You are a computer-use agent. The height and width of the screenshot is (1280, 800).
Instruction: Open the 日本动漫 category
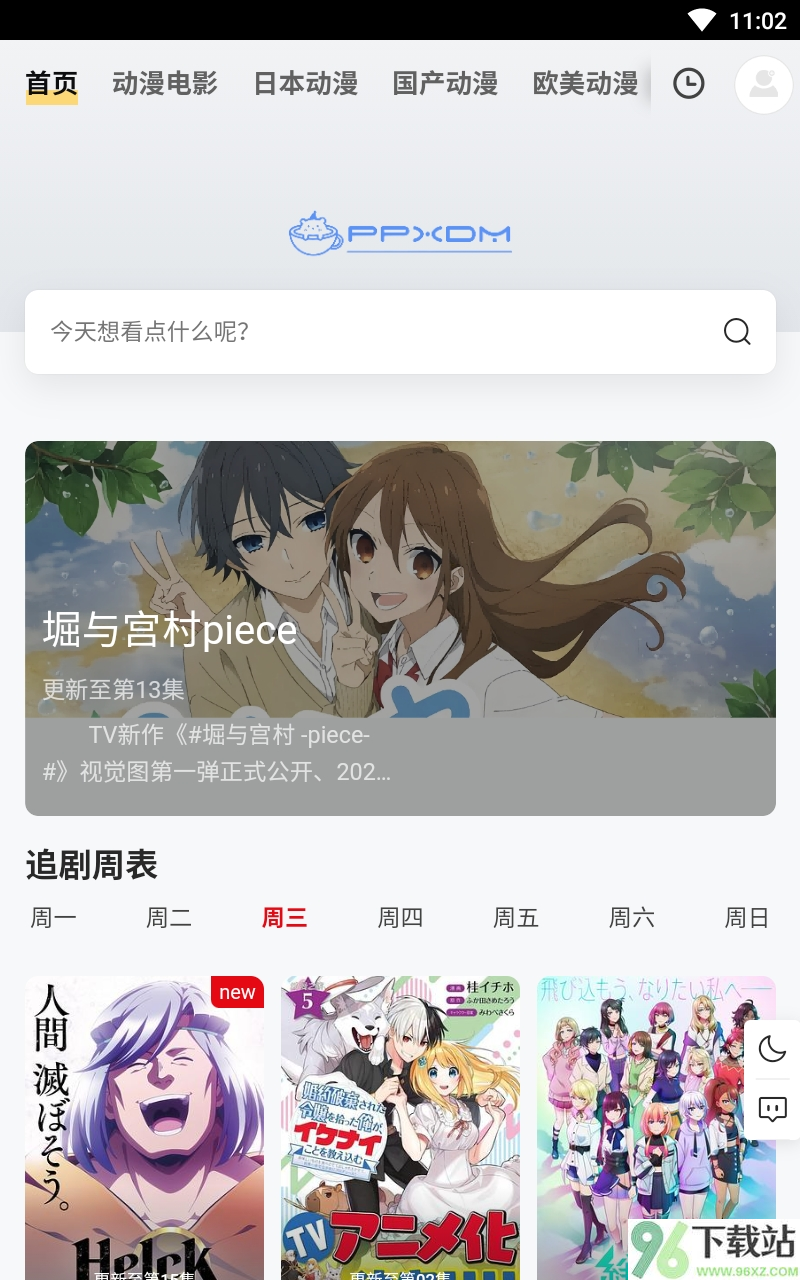point(305,84)
